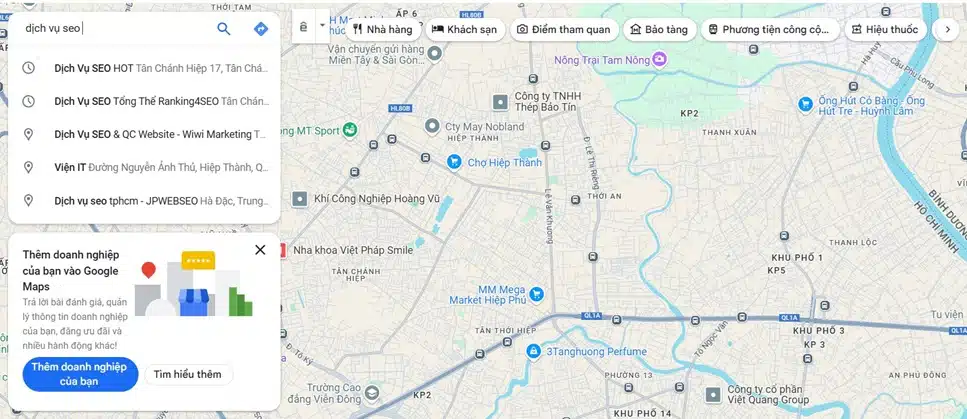Select the "Điểm tham quan" chip
Viewport: 967px width, 419px height.
pyautogui.click(x=563, y=29)
